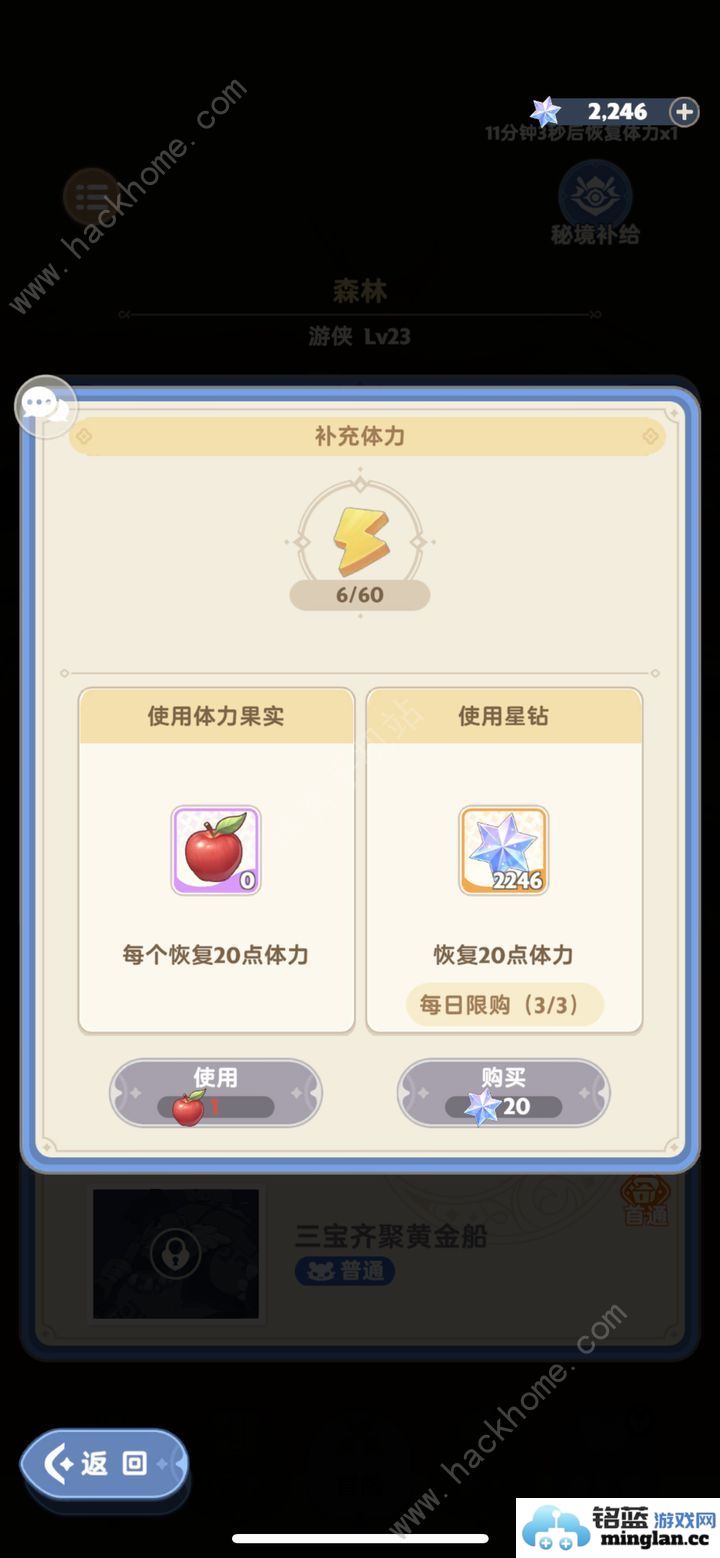
Task: Click the darkened stage thumbnail image
Action: [x=175, y=1251]
